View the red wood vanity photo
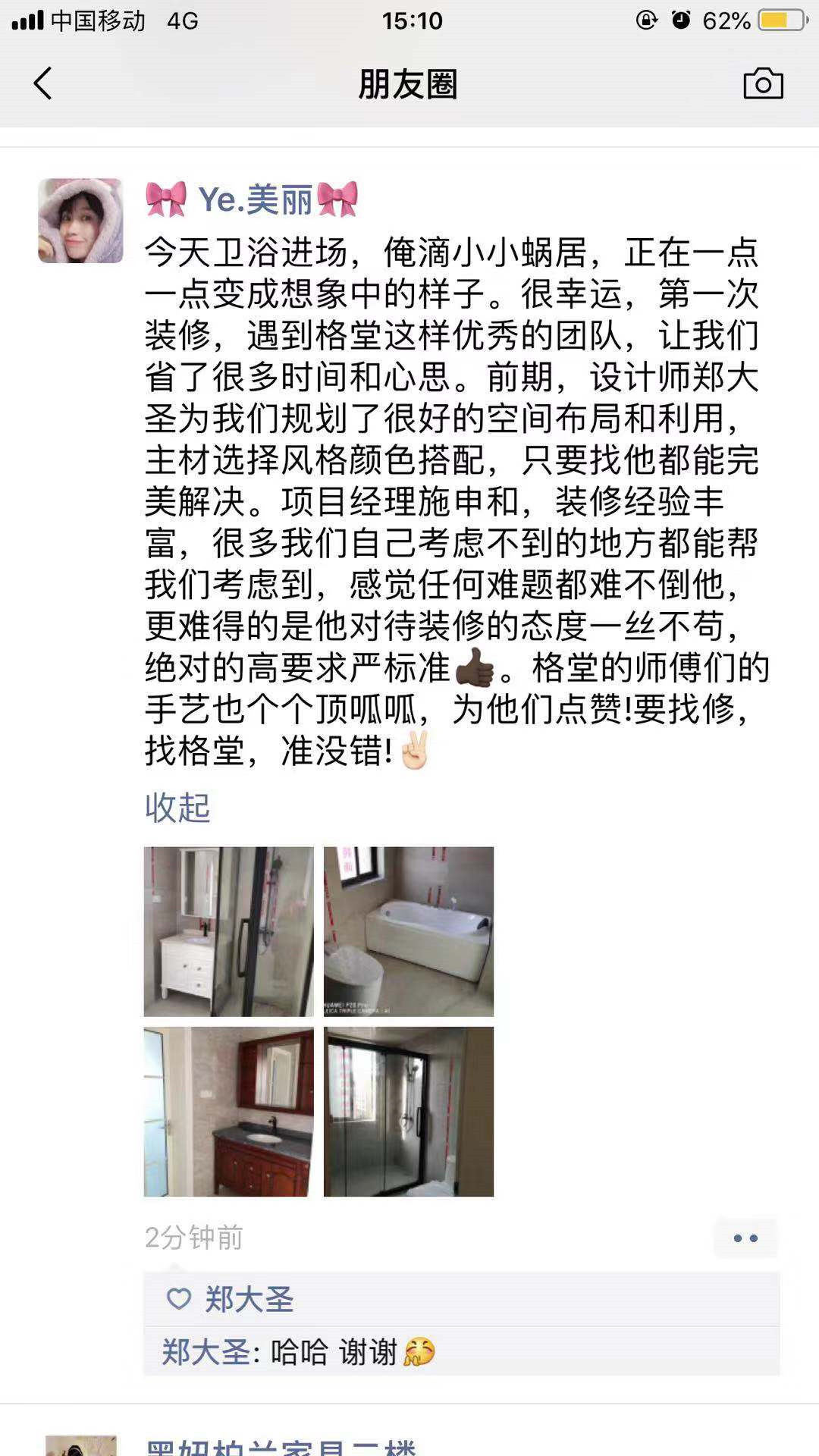The width and height of the screenshot is (819, 1456). [228, 1112]
